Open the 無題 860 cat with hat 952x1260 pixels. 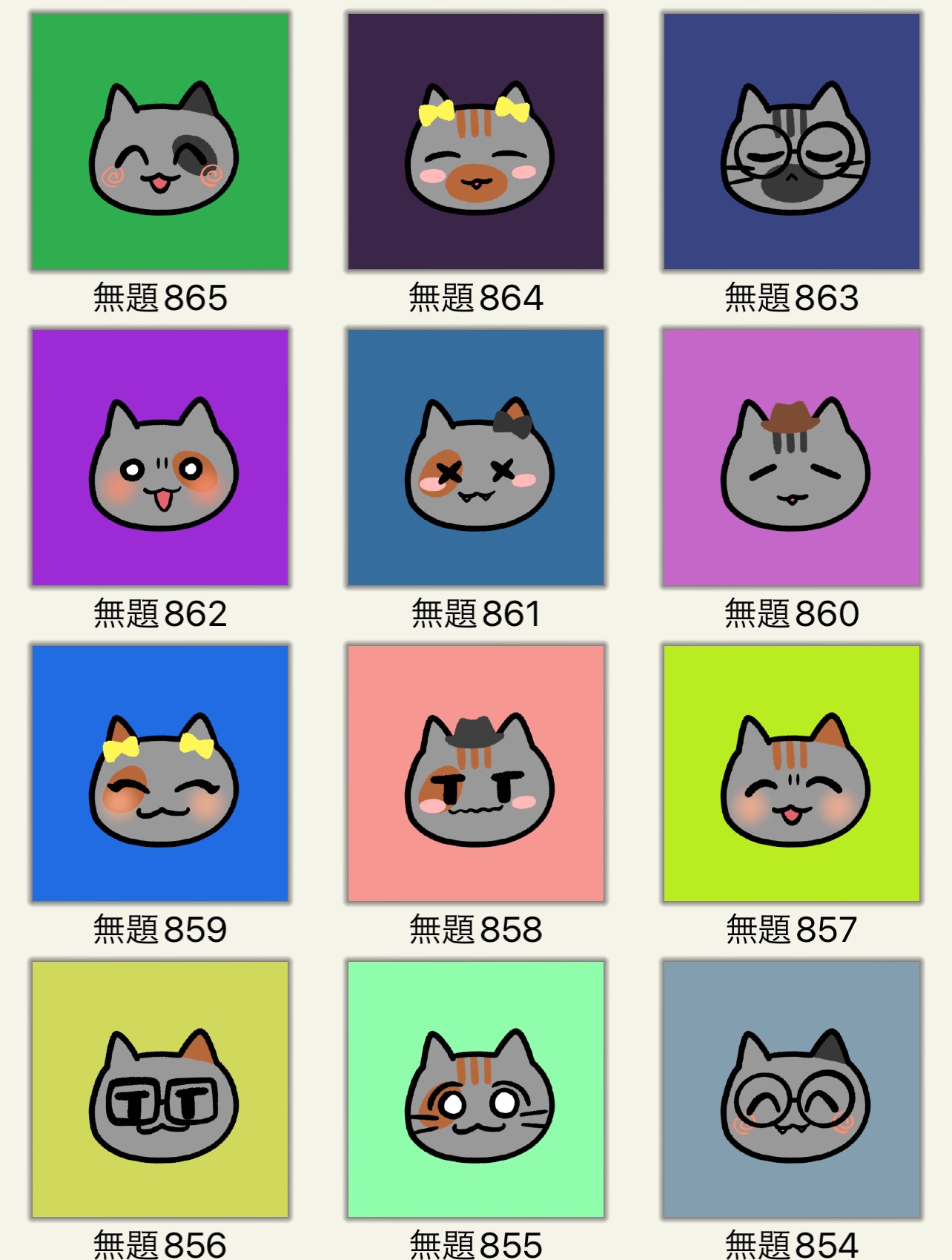[792, 458]
